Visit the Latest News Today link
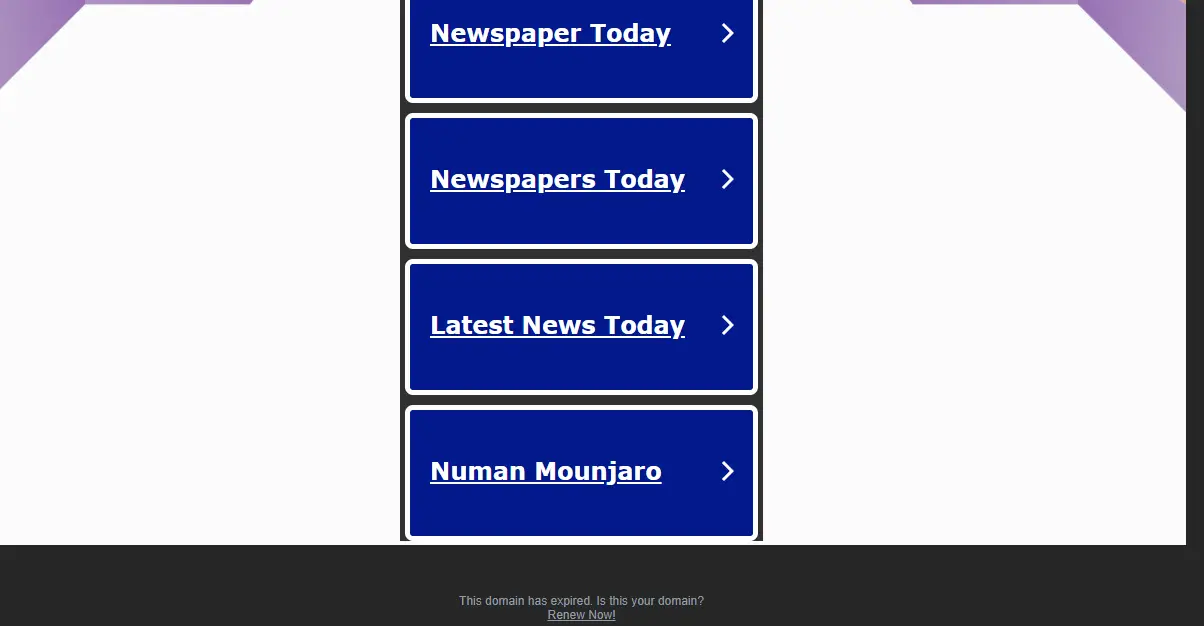The image size is (1204, 626). click(557, 326)
